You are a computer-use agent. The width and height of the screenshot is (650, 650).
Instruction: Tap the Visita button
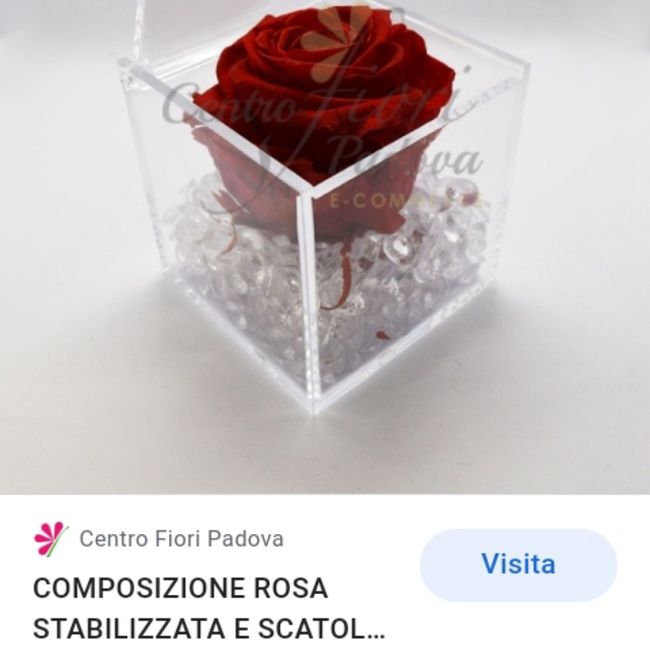517,564
